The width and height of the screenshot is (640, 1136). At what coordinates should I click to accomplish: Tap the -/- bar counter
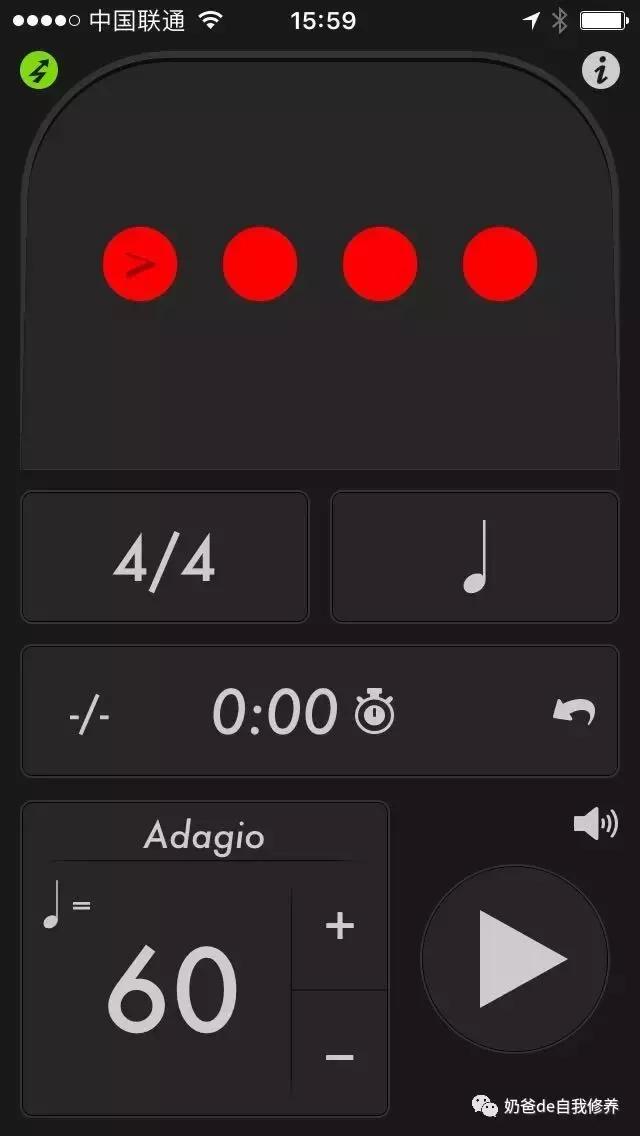pos(90,716)
